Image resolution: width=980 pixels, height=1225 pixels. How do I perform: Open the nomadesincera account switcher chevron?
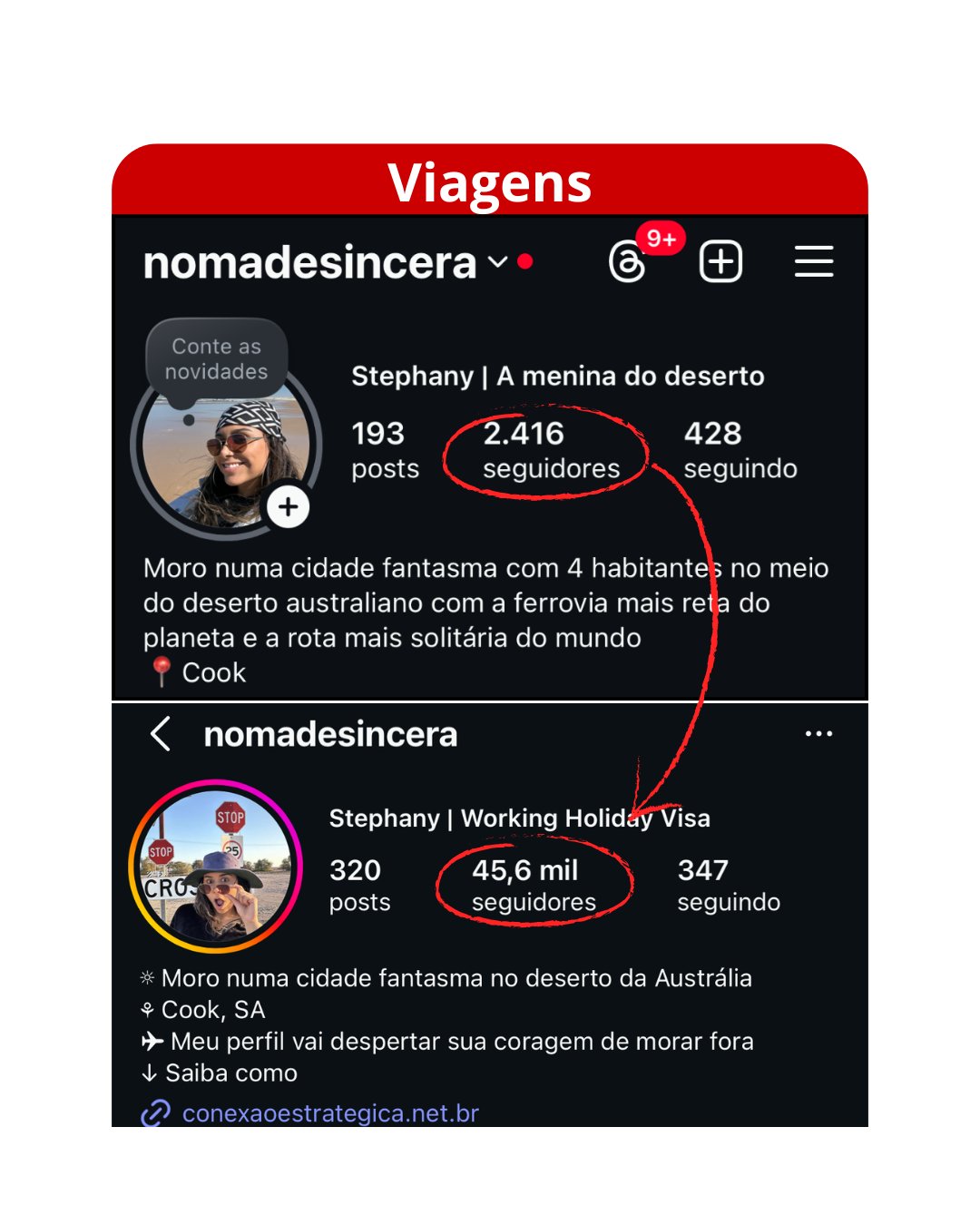(x=497, y=263)
